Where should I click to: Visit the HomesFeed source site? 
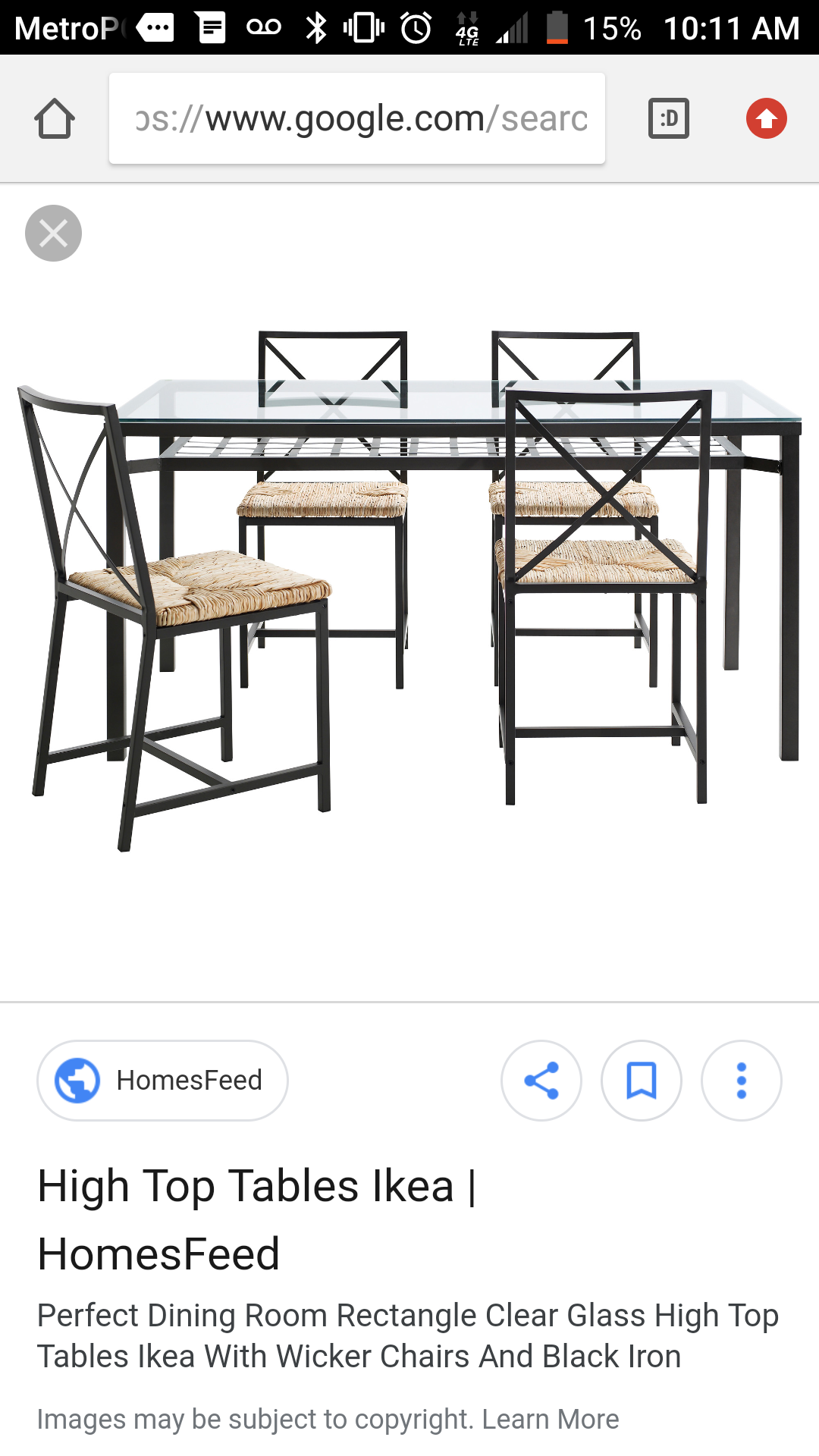click(162, 1081)
